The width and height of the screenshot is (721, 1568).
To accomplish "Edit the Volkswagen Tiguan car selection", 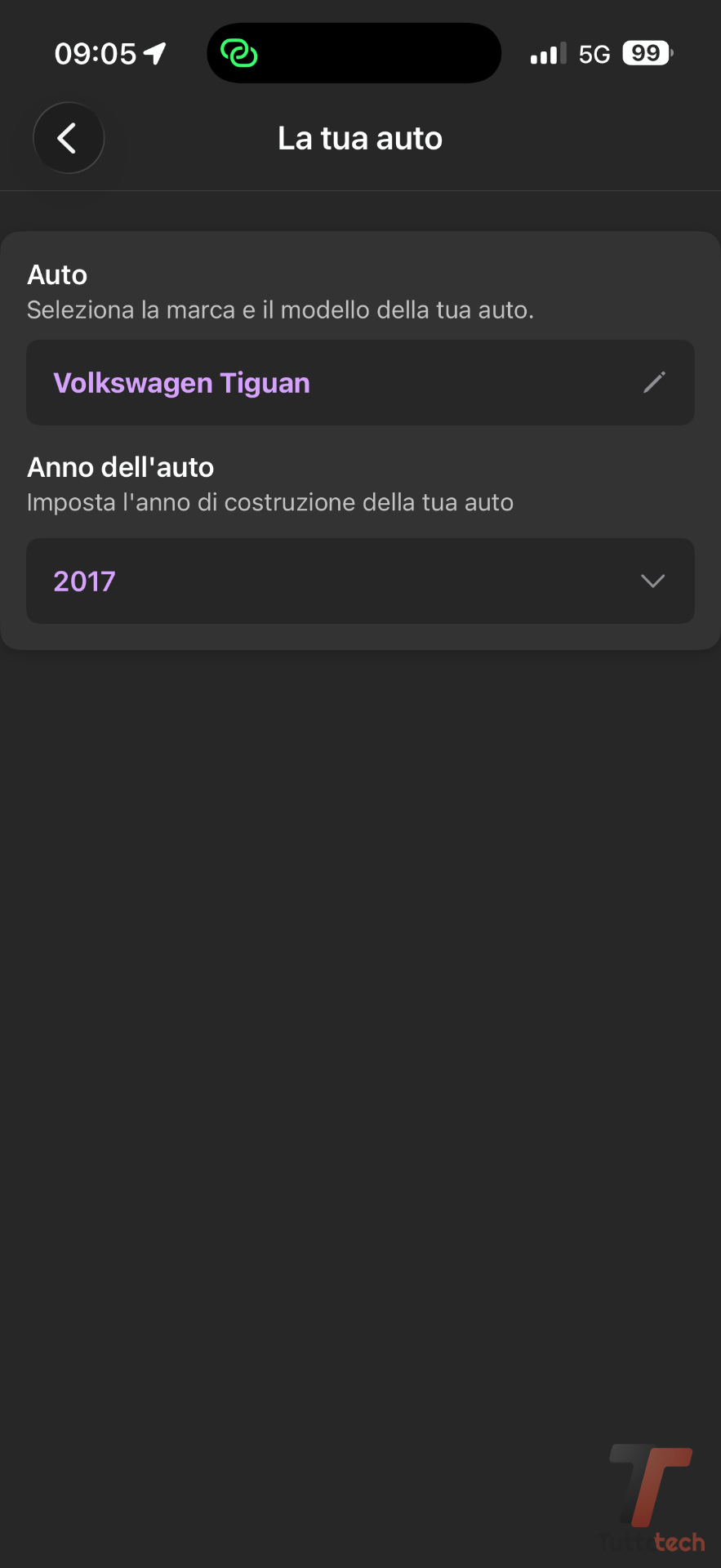I will click(654, 382).
